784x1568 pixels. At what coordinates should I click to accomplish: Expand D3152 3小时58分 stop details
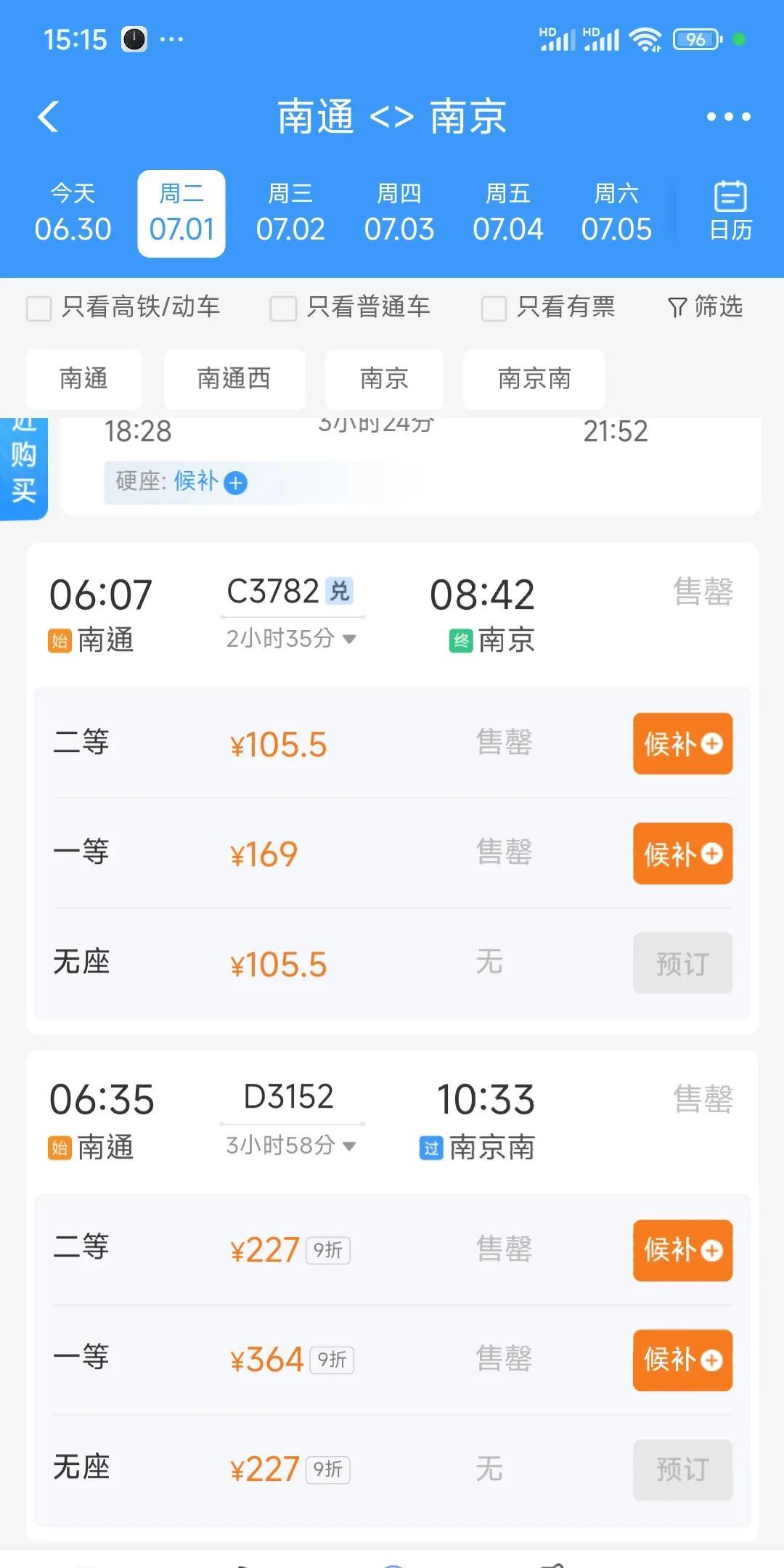[291, 1146]
